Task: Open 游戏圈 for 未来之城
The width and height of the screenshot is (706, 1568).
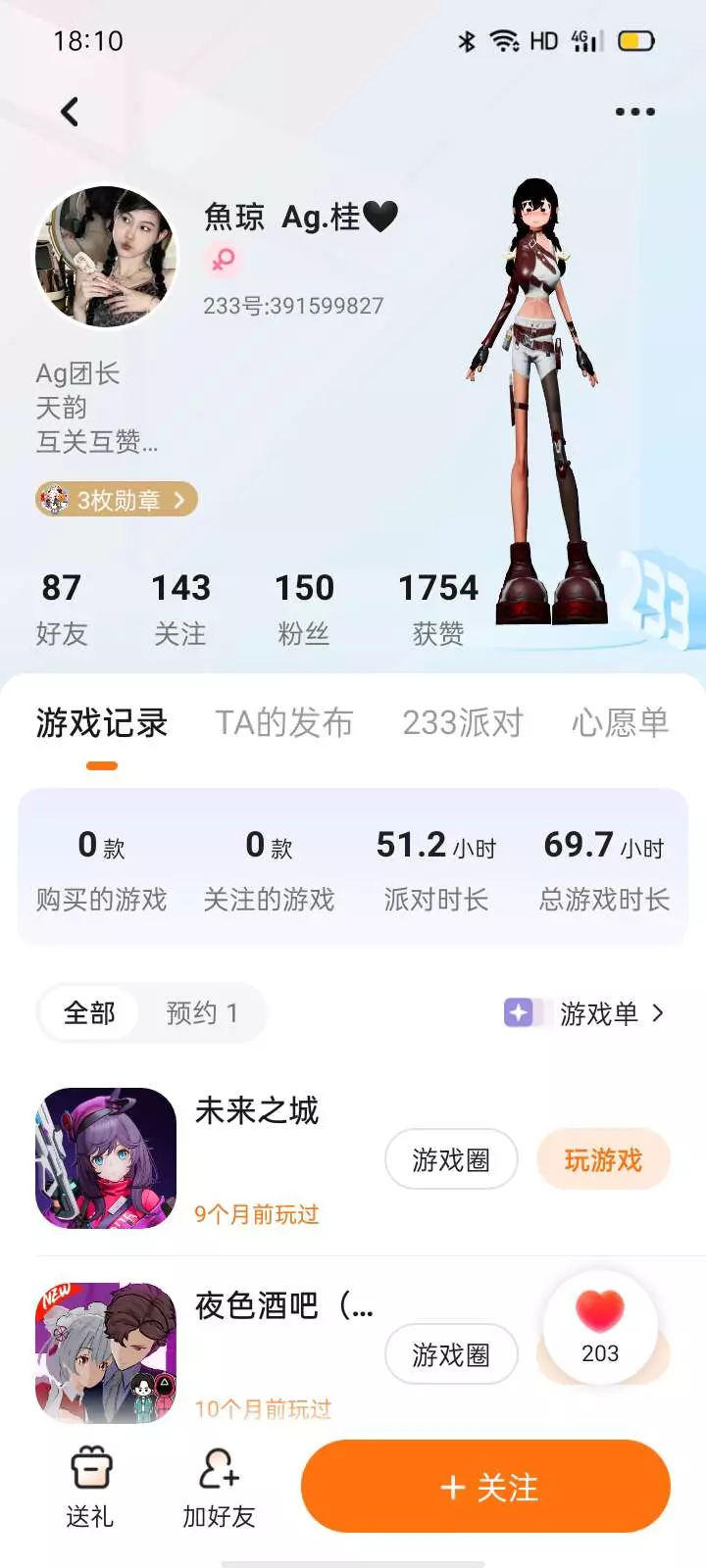Action: (x=451, y=1160)
